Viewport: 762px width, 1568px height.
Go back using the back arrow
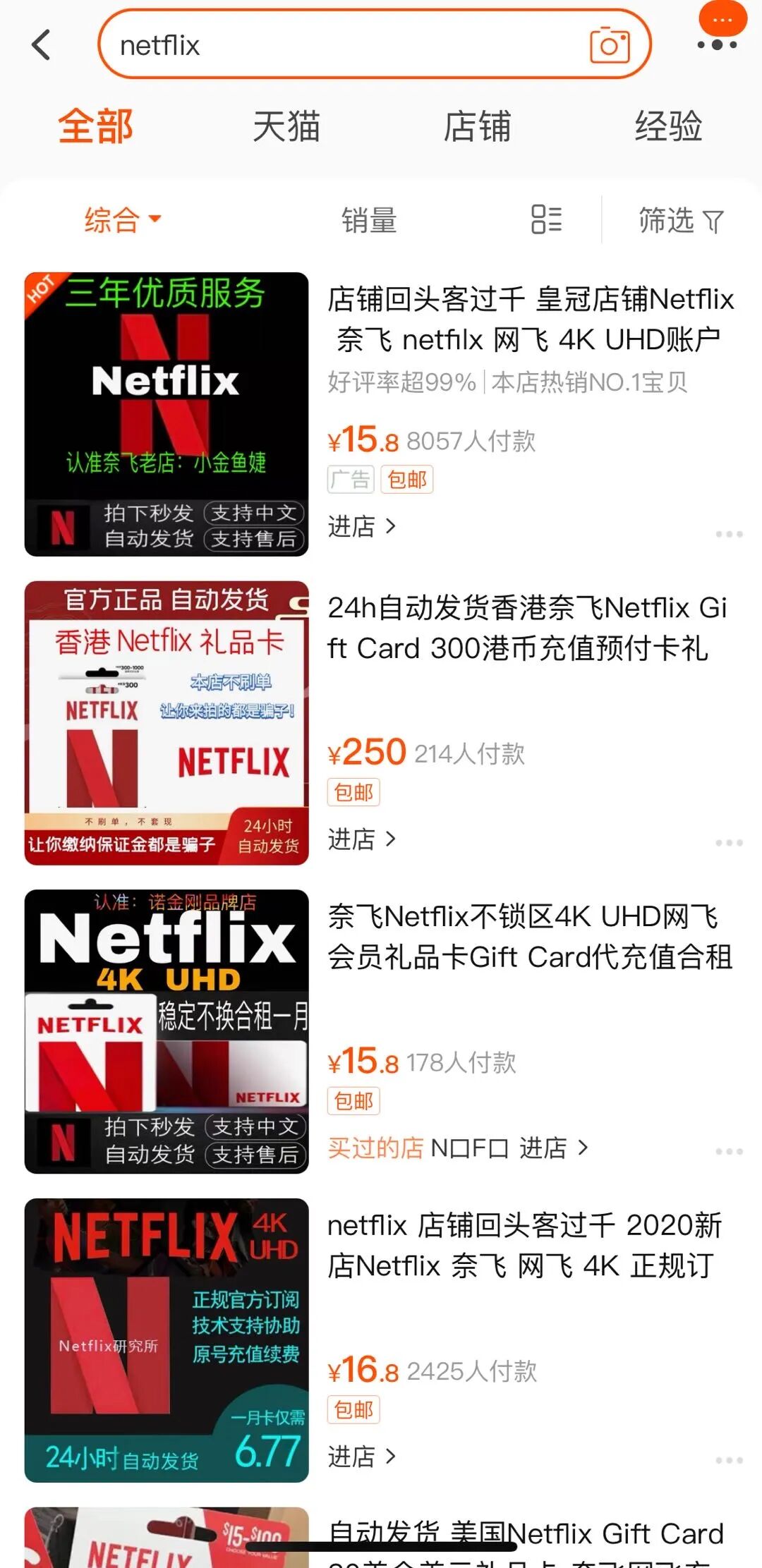(x=42, y=45)
